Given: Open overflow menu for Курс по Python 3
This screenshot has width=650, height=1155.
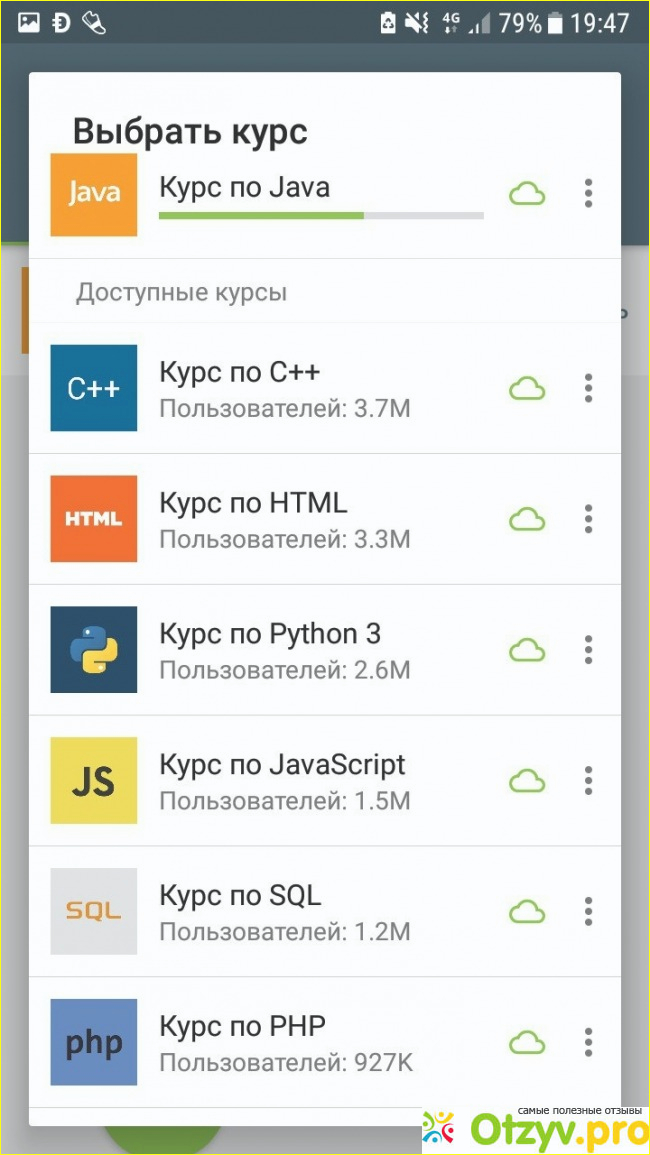Looking at the screenshot, I should (589, 650).
